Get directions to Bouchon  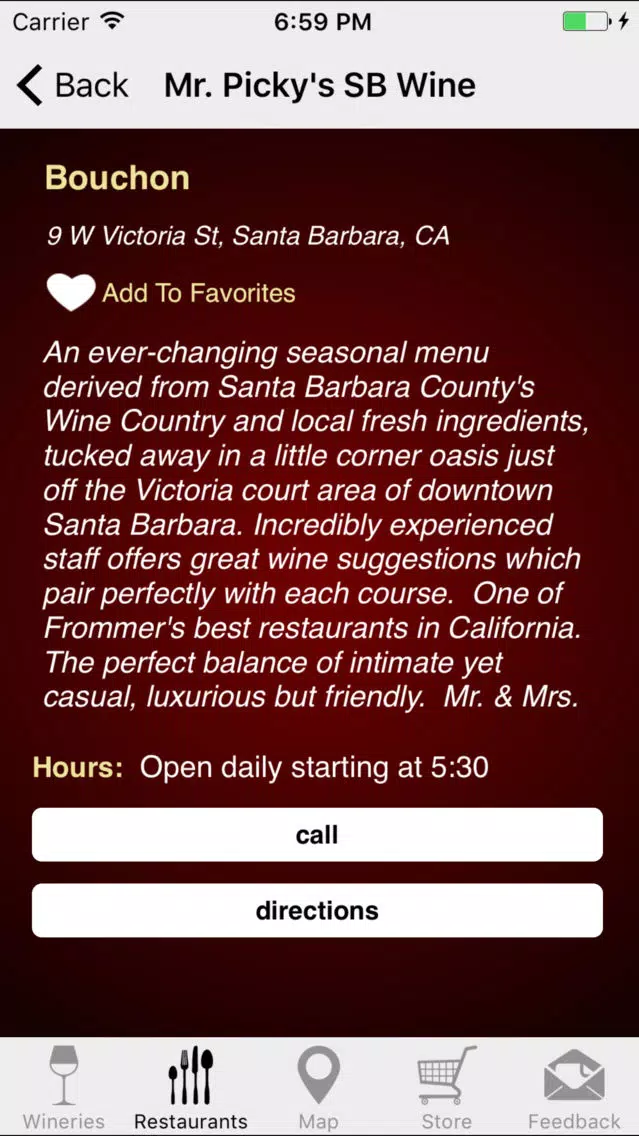(x=317, y=910)
